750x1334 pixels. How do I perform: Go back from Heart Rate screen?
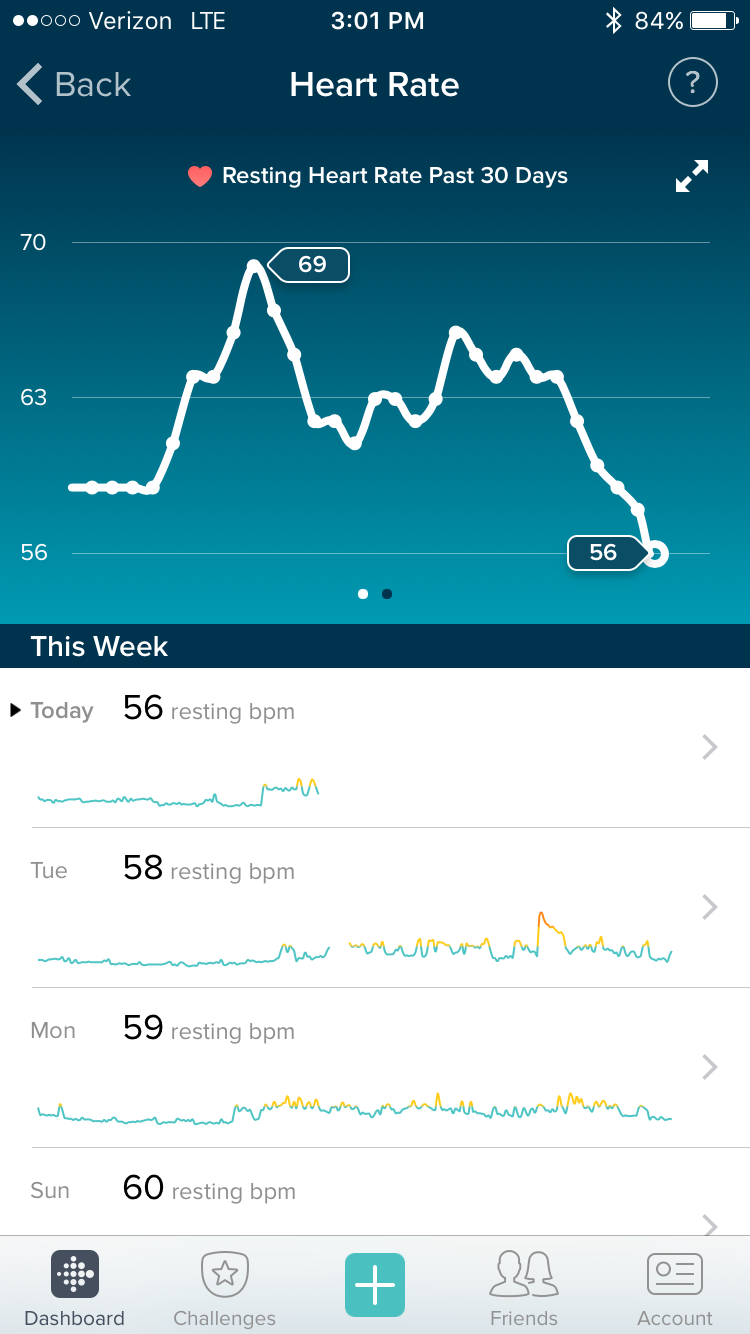(x=74, y=85)
